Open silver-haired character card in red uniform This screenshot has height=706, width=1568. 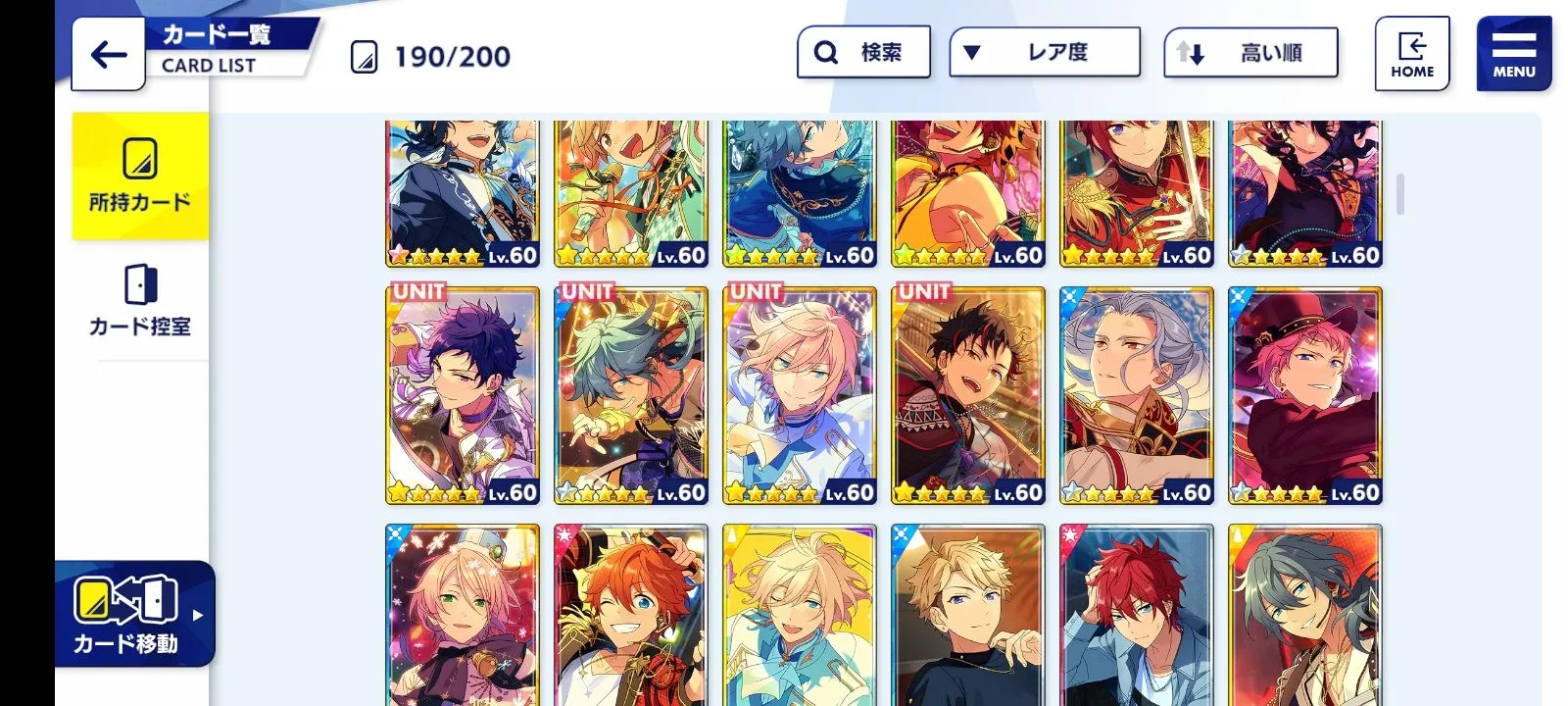[x=1137, y=395]
